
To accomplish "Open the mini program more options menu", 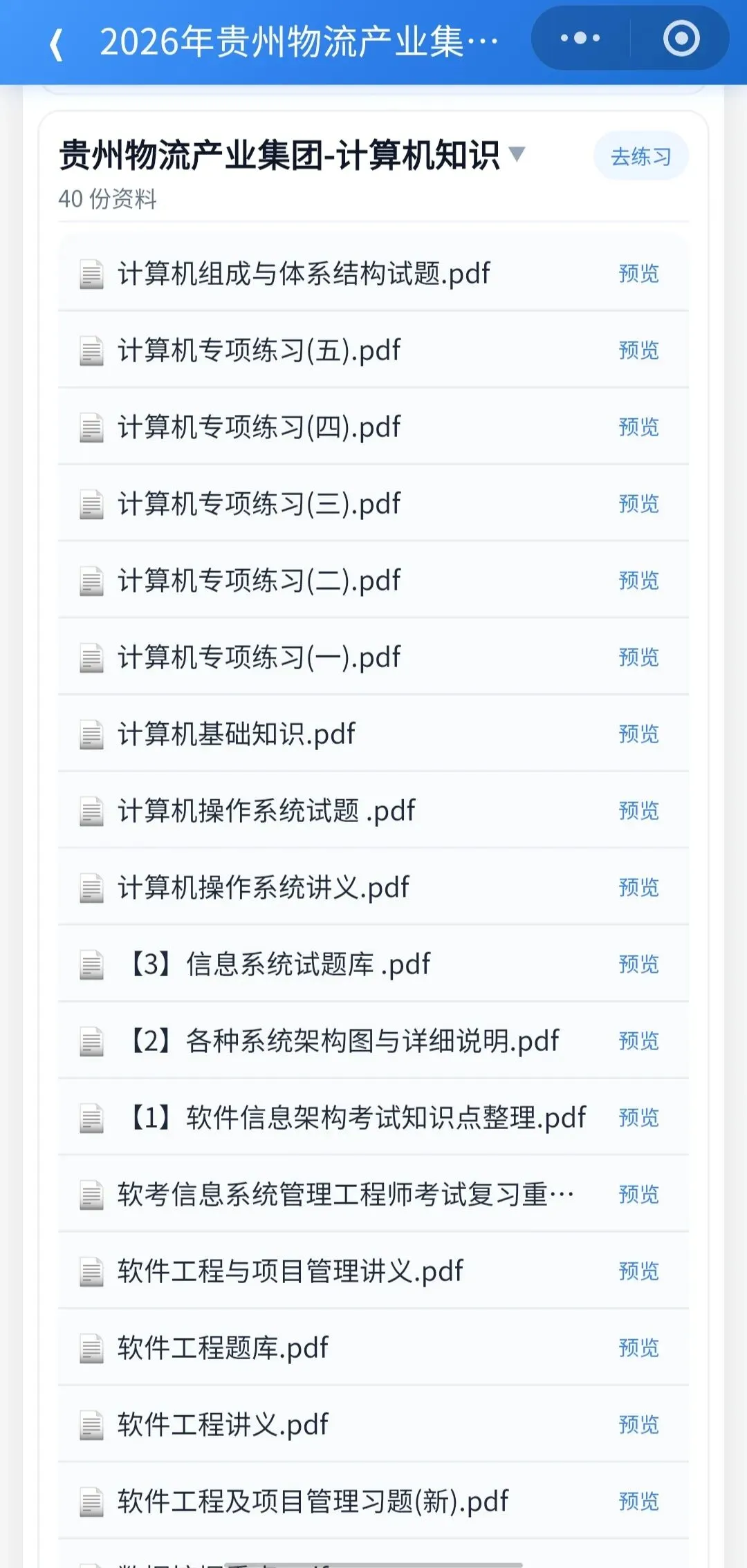I will click(x=580, y=39).
